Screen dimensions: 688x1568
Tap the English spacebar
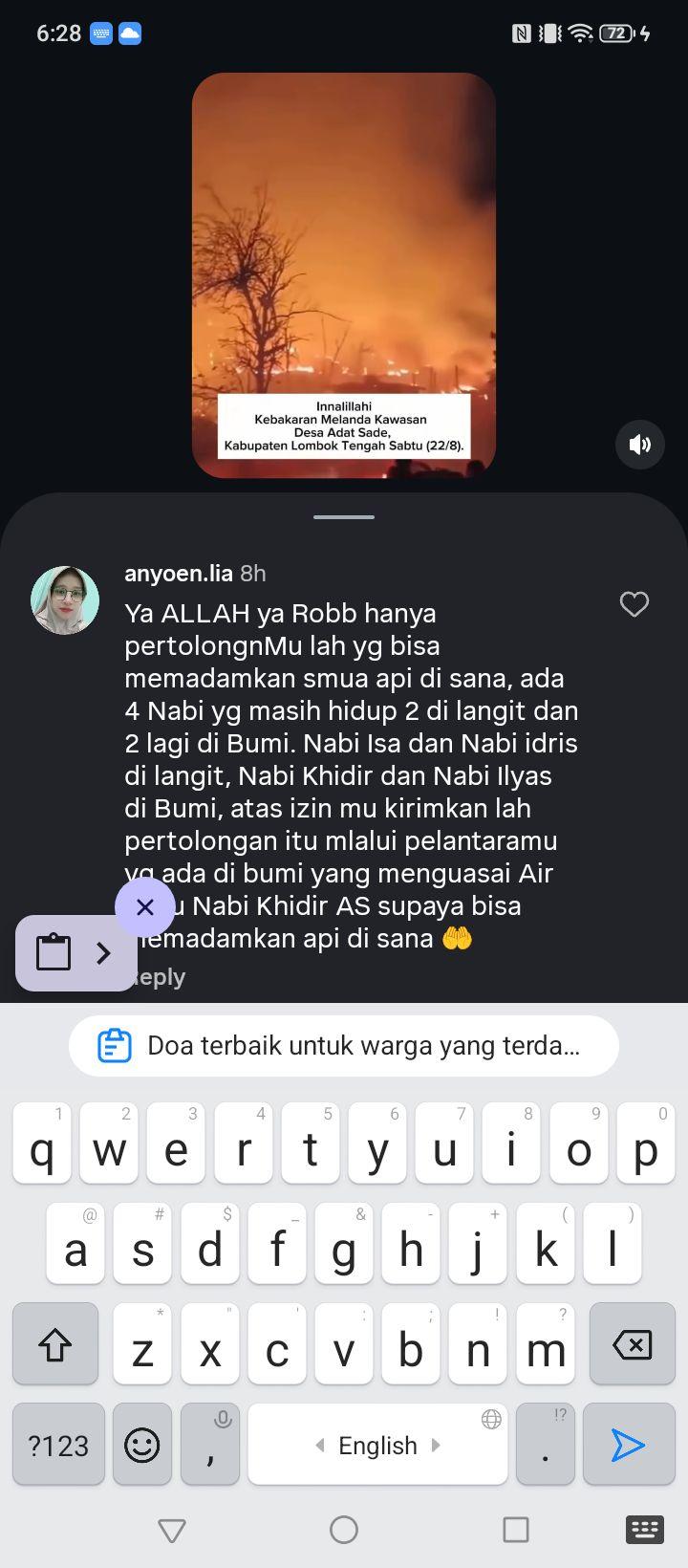[377, 1445]
